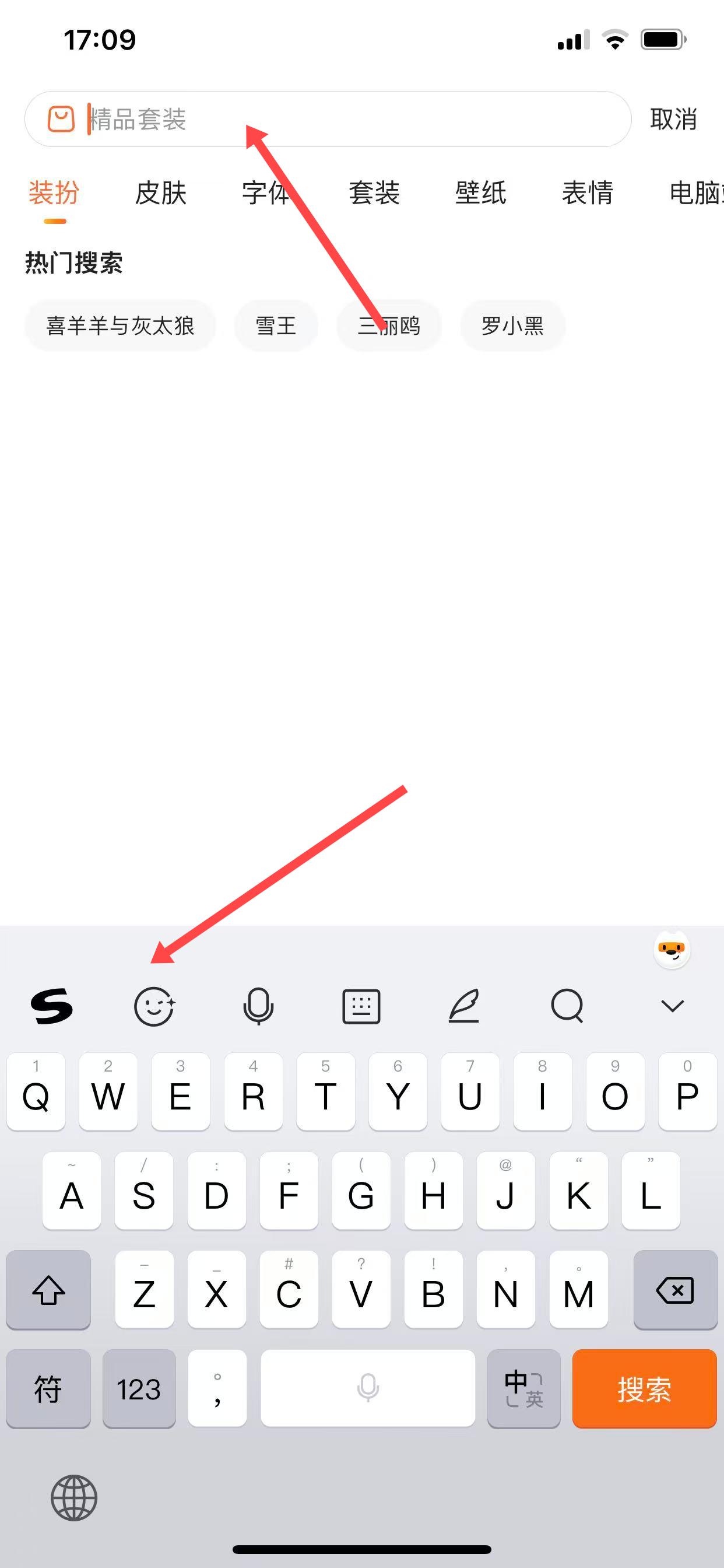
Task: Tap the orange 搜索 key
Action: pos(644,1388)
